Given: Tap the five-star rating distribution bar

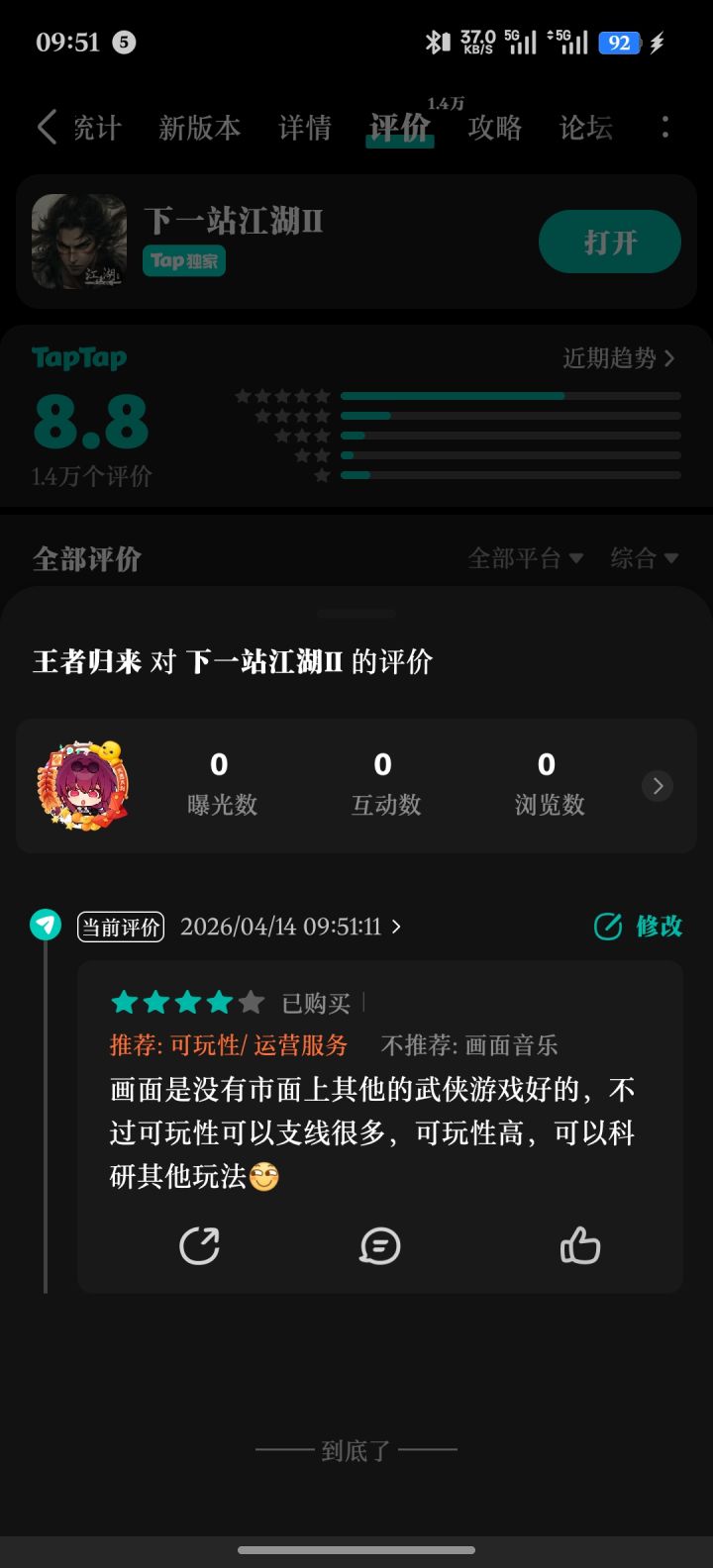Looking at the screenshot, I should (511, 395).
